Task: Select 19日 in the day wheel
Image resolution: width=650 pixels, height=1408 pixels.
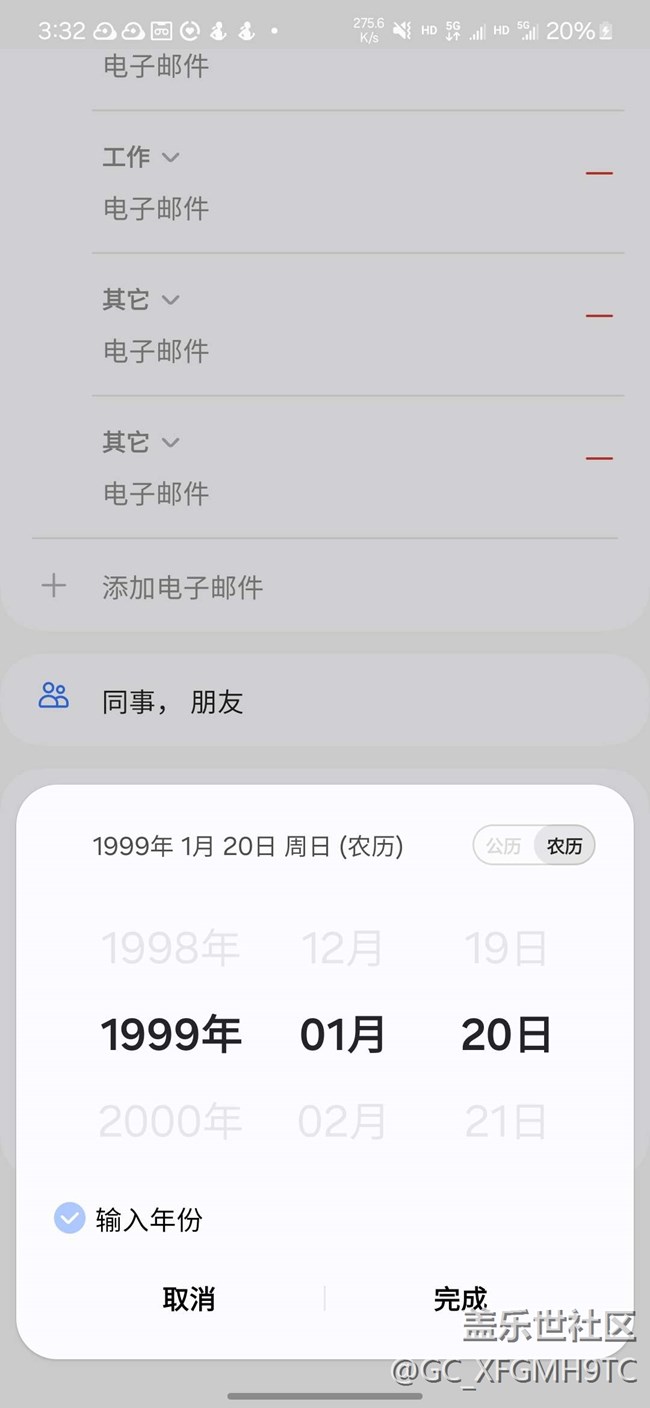Action: click(506, 947)
